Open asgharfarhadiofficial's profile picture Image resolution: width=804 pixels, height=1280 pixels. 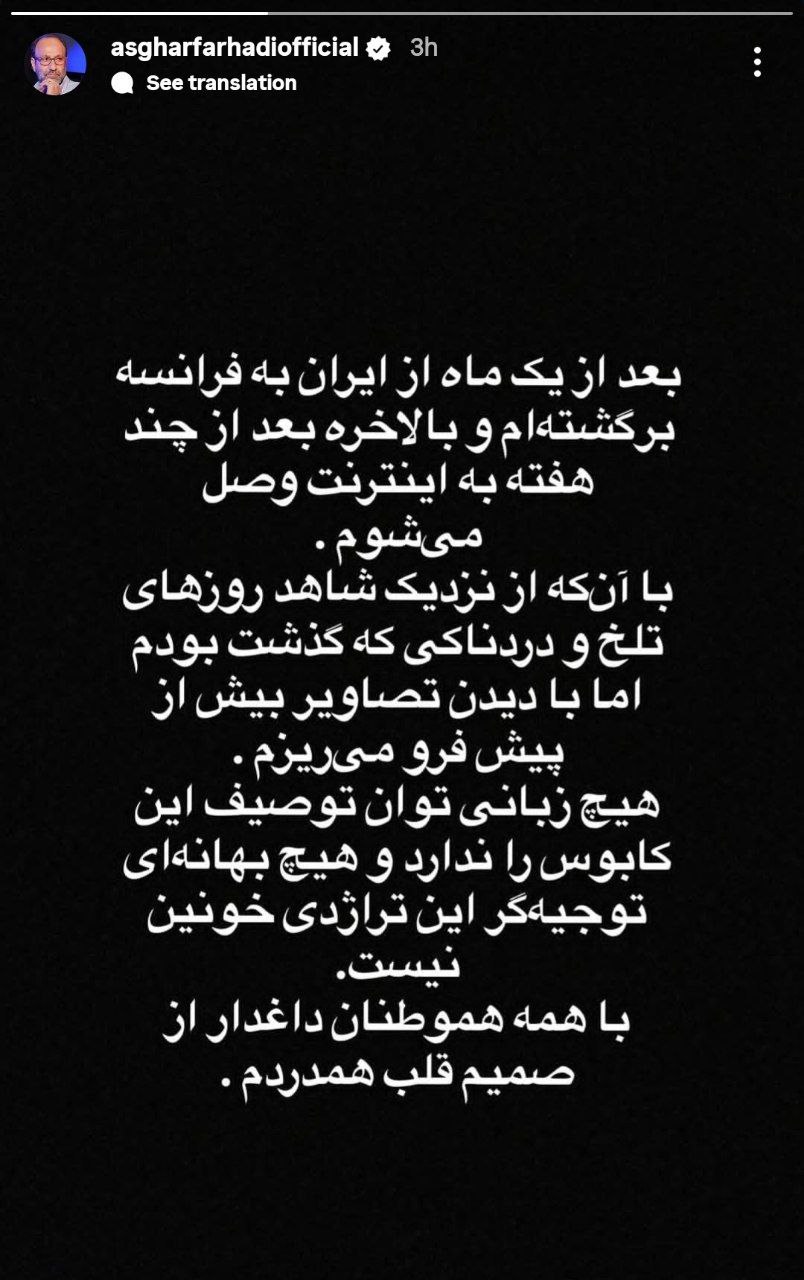(x=55, y=65)
